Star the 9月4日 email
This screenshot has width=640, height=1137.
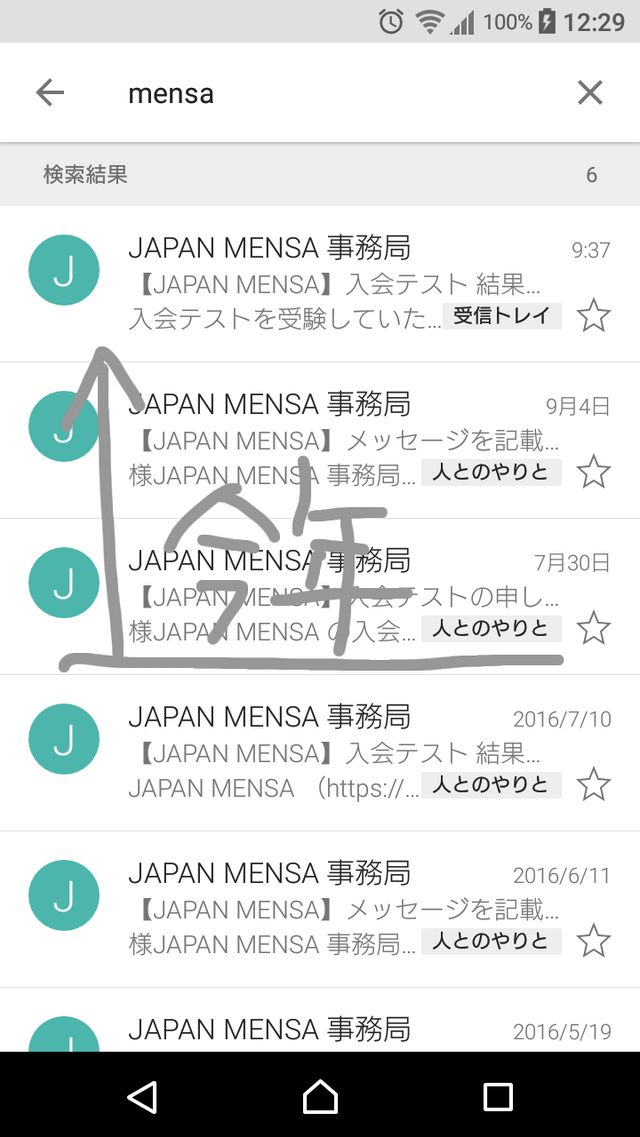pyautogui.click(x=594, y=472)
